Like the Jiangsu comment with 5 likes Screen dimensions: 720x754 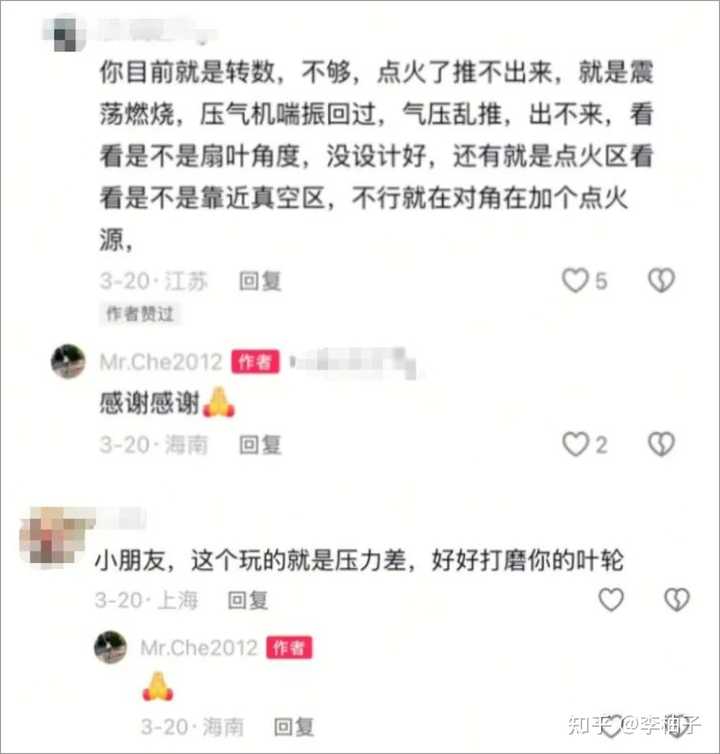[x=575, y=281]
